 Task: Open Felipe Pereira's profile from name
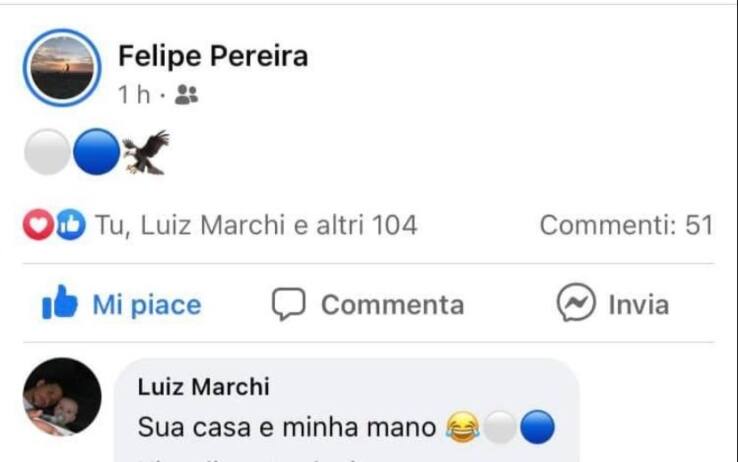tap(212, 57)
